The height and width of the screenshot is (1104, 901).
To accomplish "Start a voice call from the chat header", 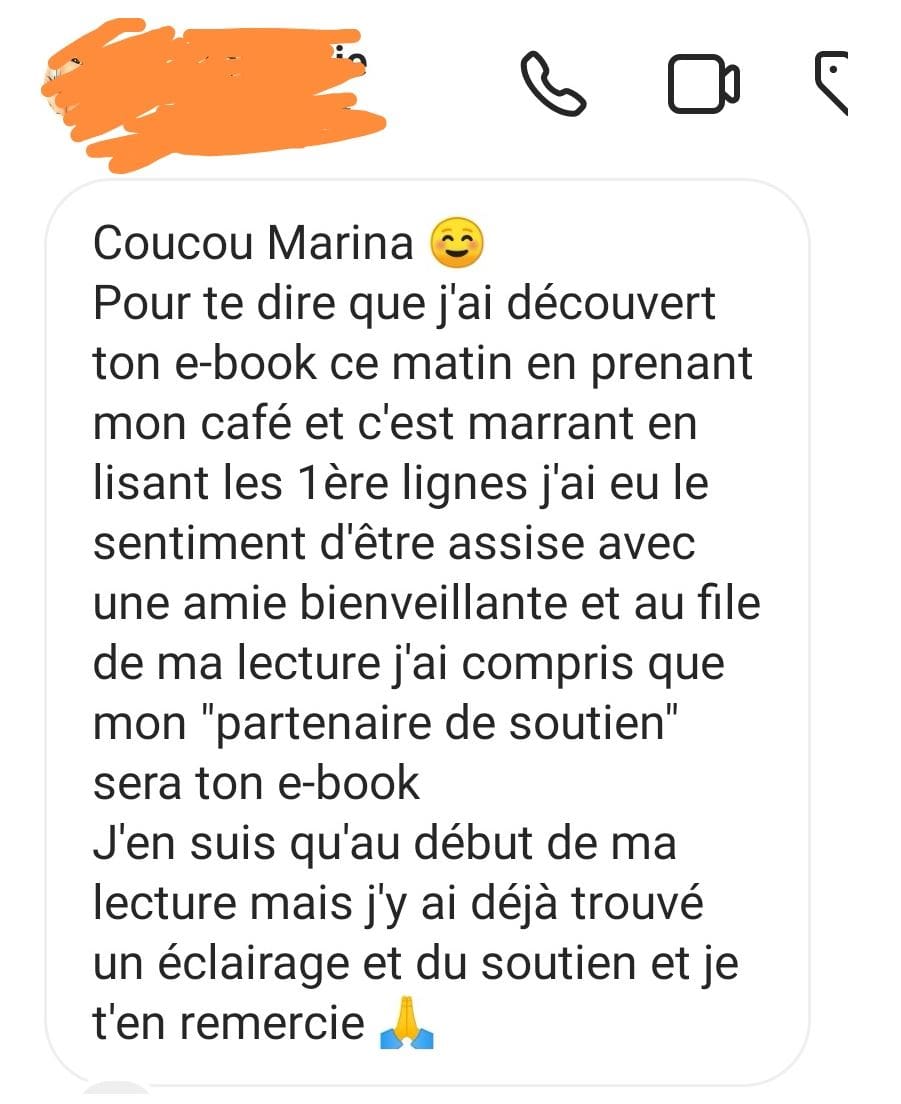I will click(x=553, y=84).
